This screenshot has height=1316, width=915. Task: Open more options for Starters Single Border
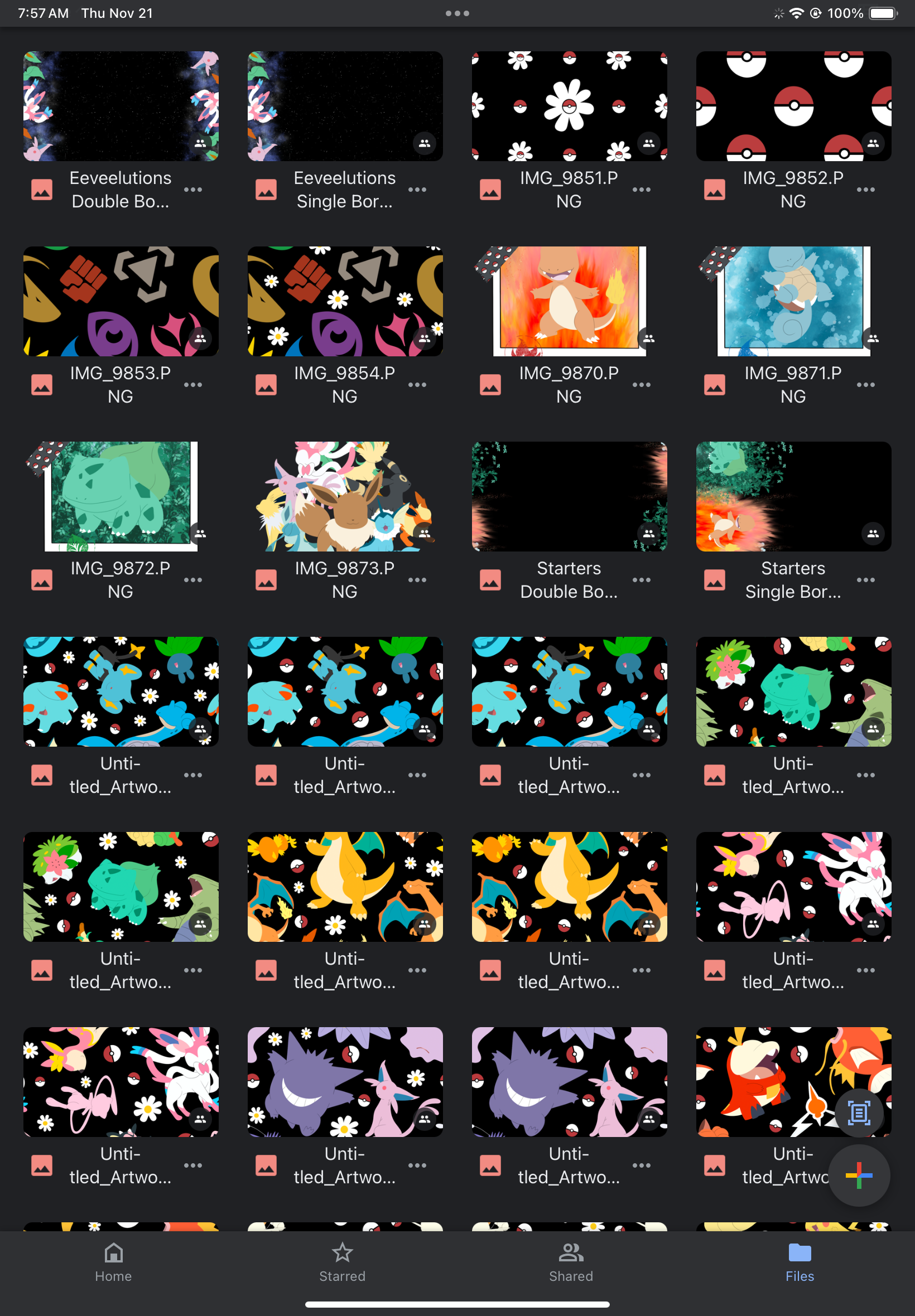865,580
